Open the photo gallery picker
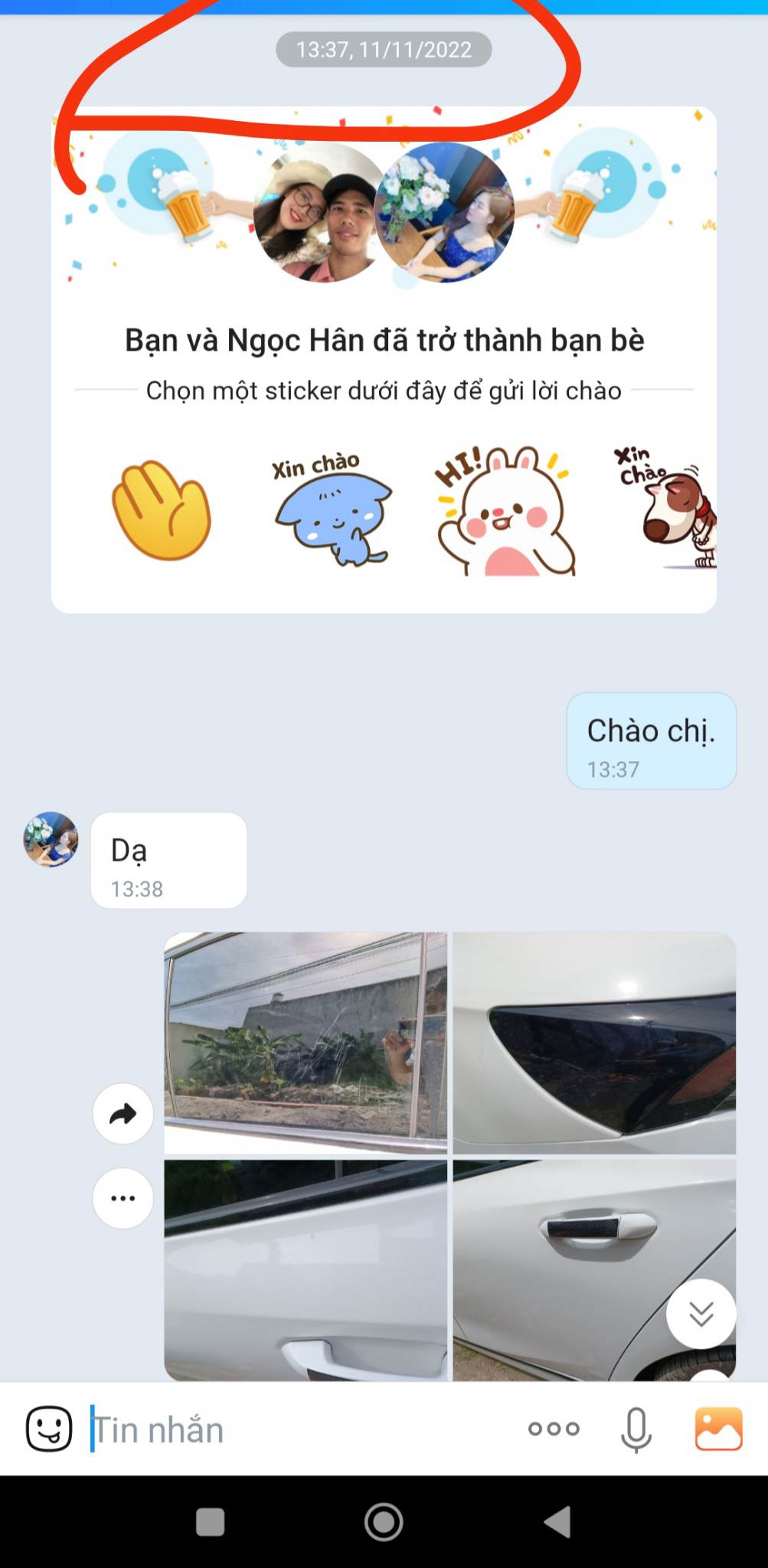Image resolution: width=768 pixels, height=1568 pixels. pos(718,1429)
